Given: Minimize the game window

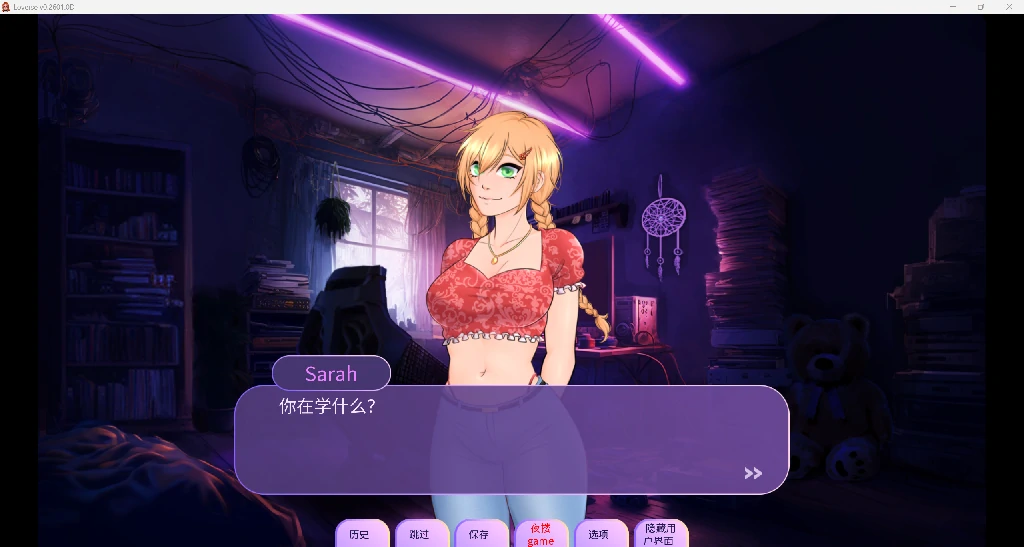Looking at the screenshot, I should click(950, 6).
